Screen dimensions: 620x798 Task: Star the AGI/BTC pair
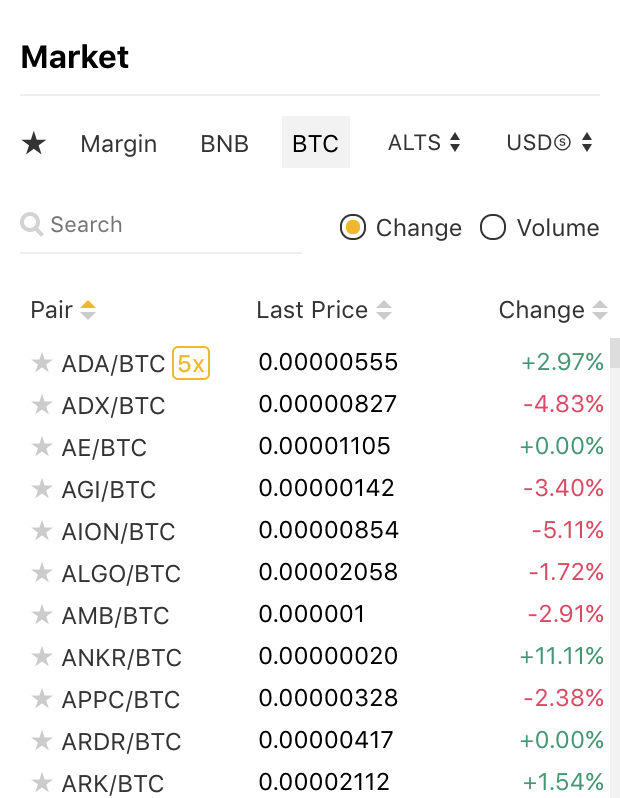pyautogui.click(x=42, y=489)
